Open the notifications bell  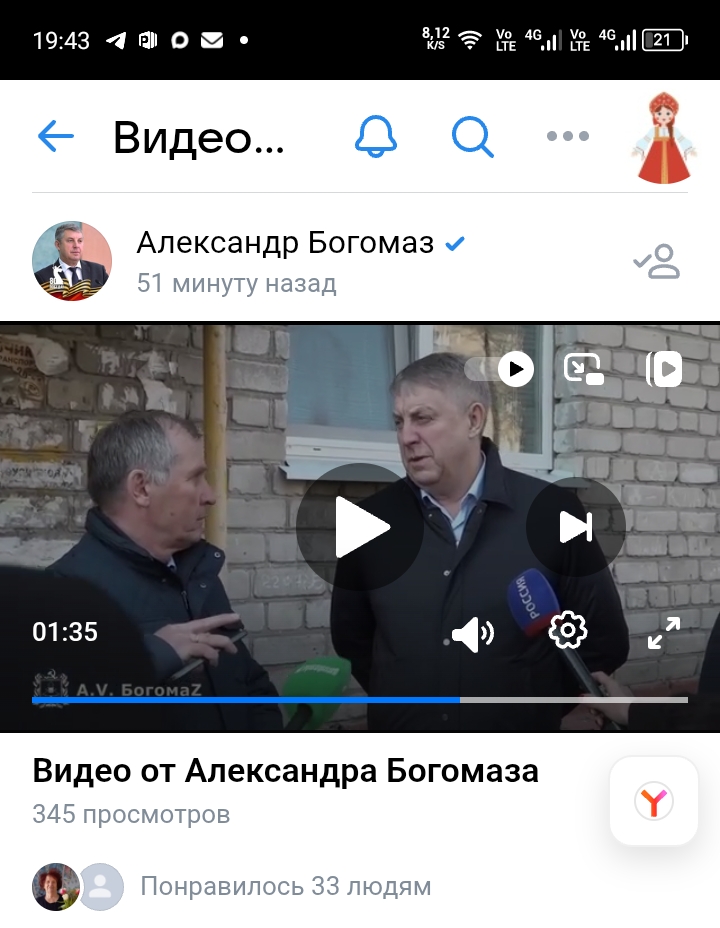[376, 137]
